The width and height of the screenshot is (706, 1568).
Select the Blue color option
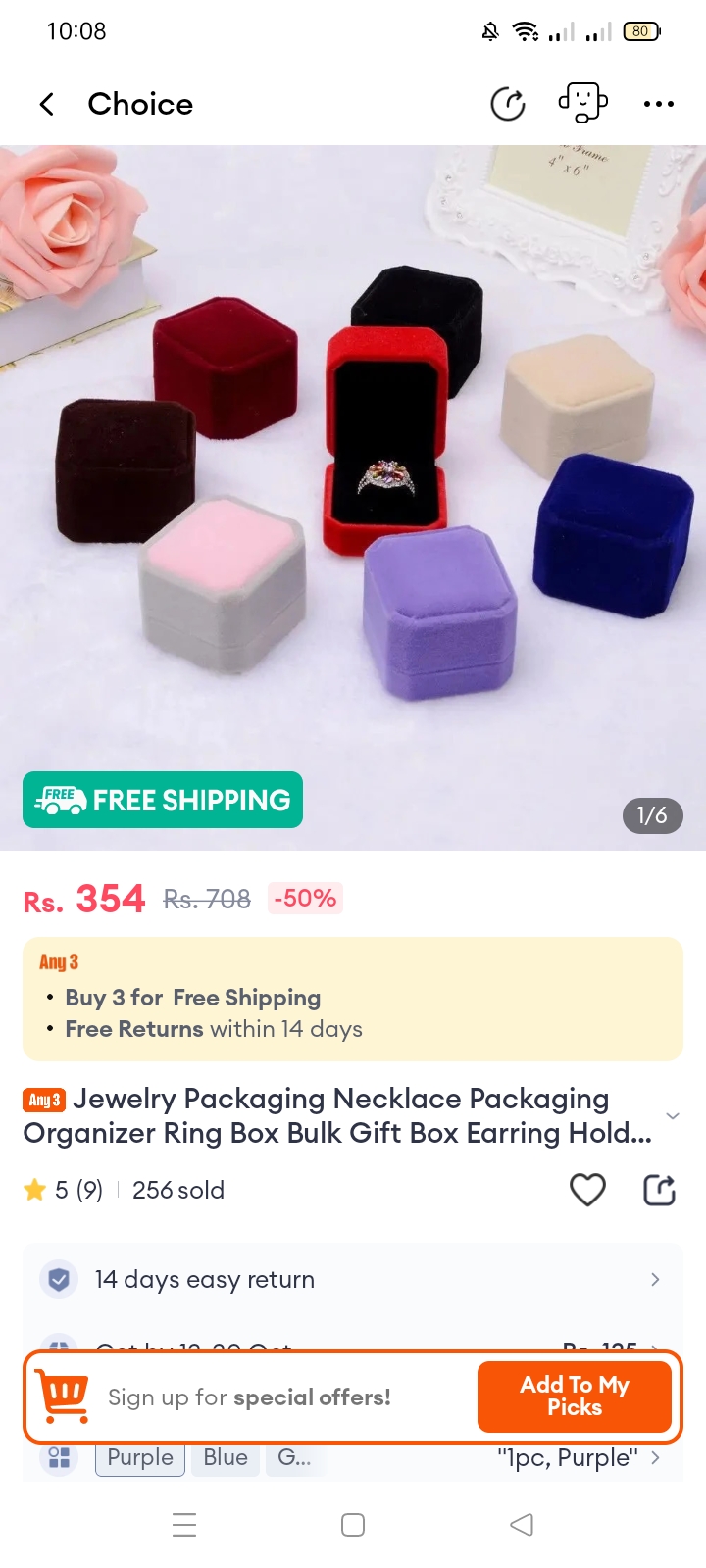coord(226,1458)
